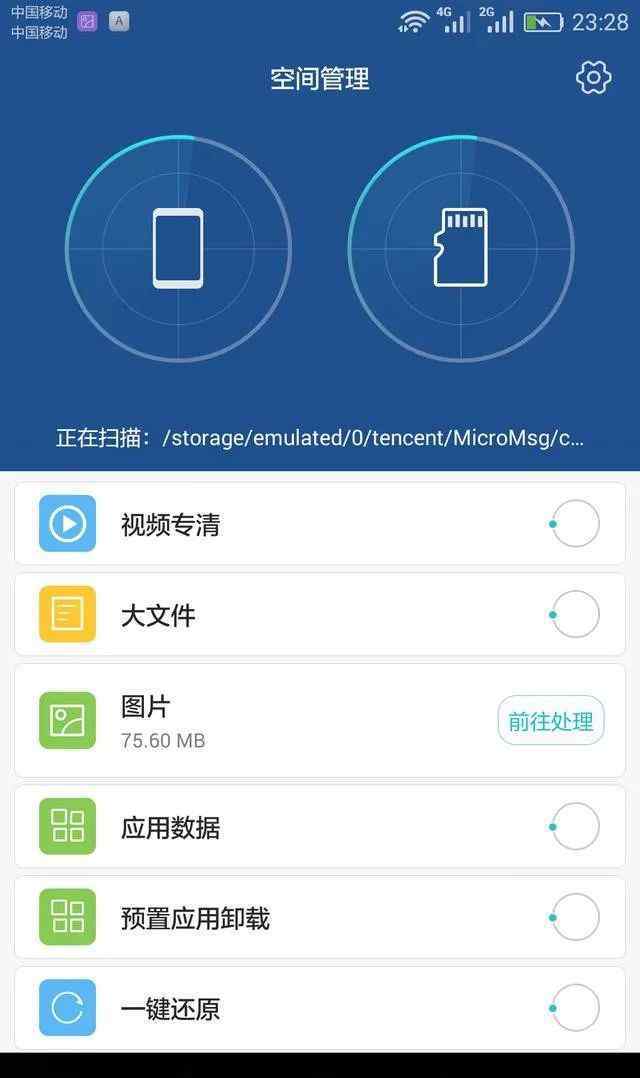Tap the 前往处理 button for 图片
The height and width of the screenshot is (1078, 640).
coord(551,720)
